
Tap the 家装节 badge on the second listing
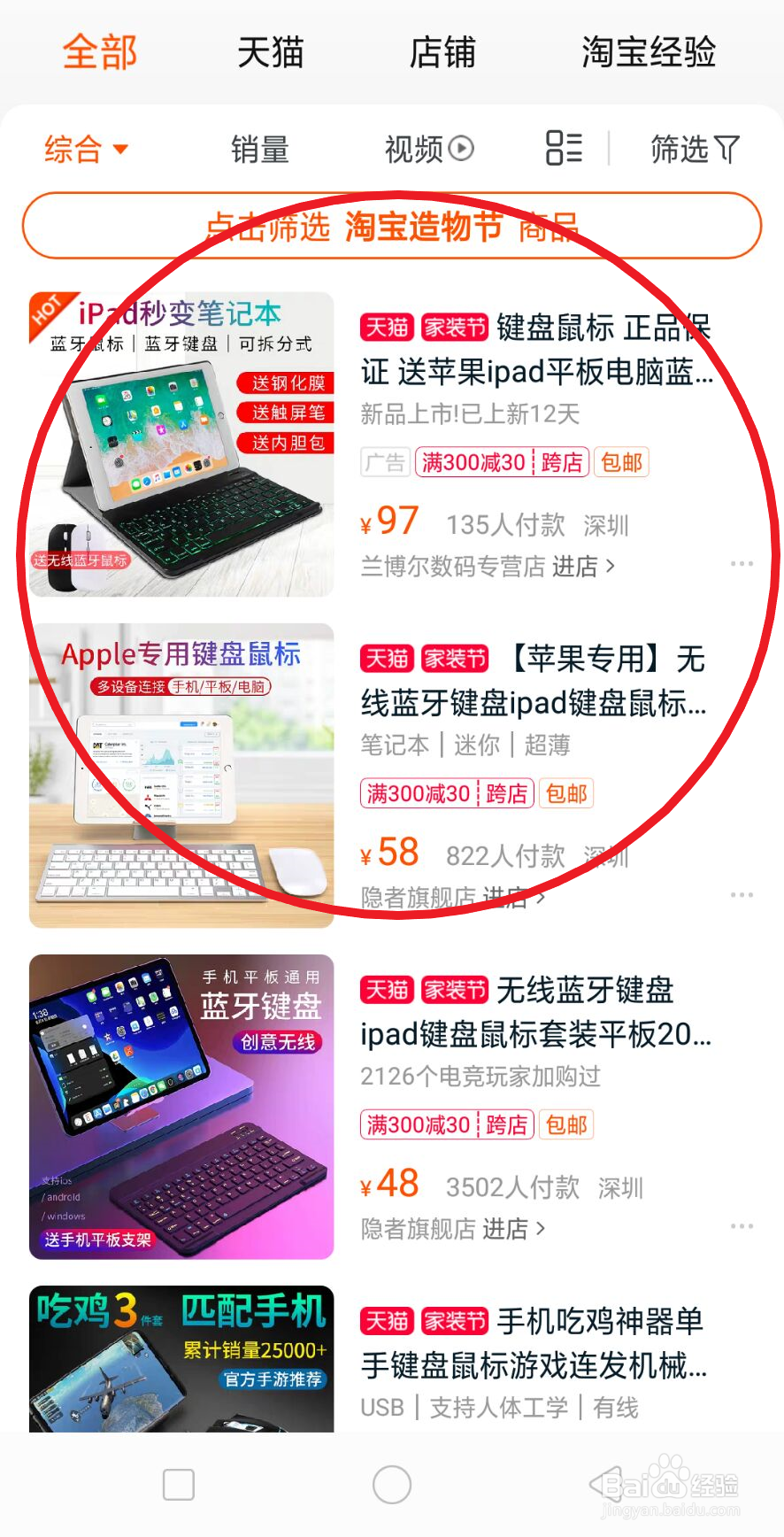[x=454, y=660]
